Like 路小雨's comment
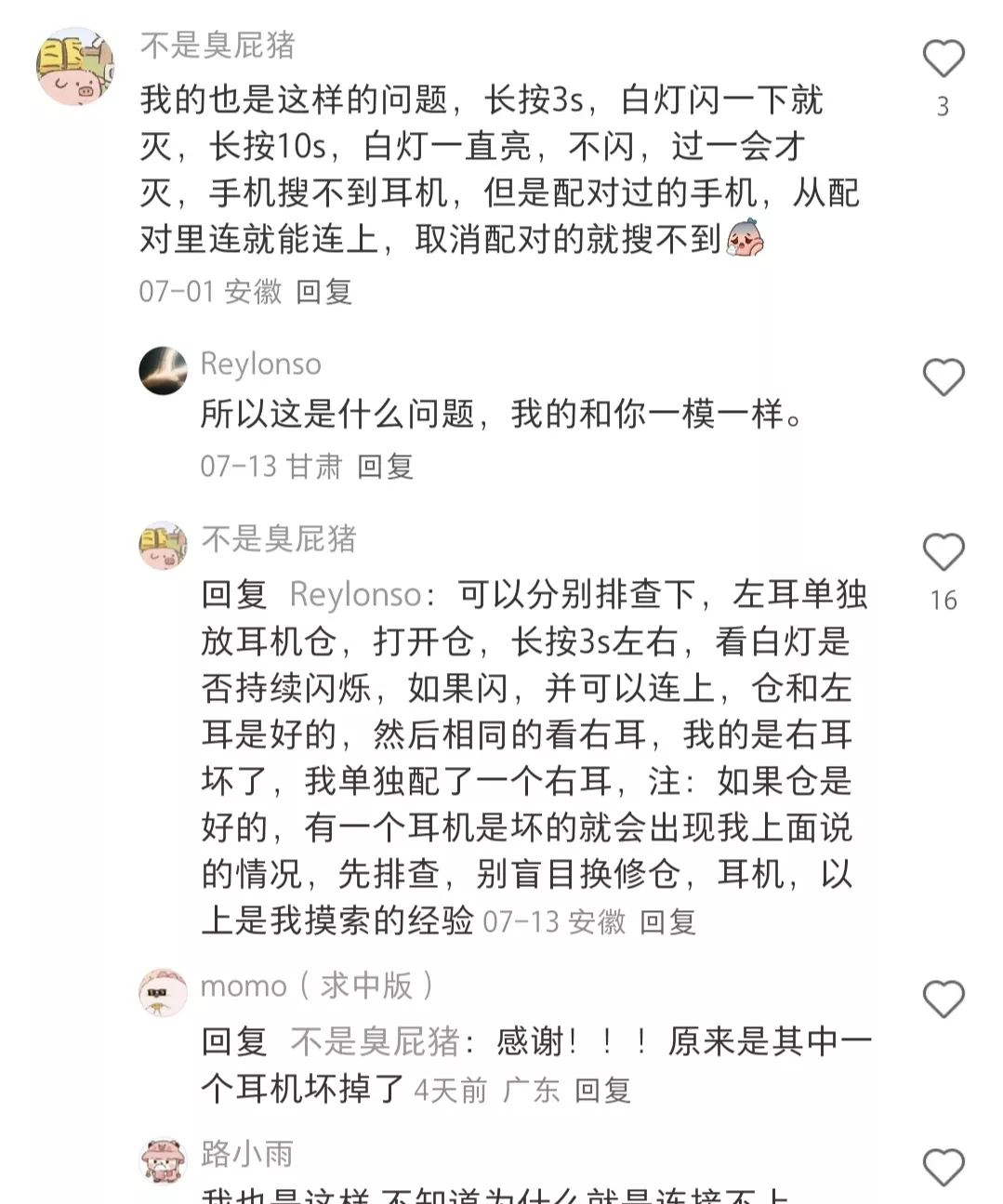 (943, 1168)
